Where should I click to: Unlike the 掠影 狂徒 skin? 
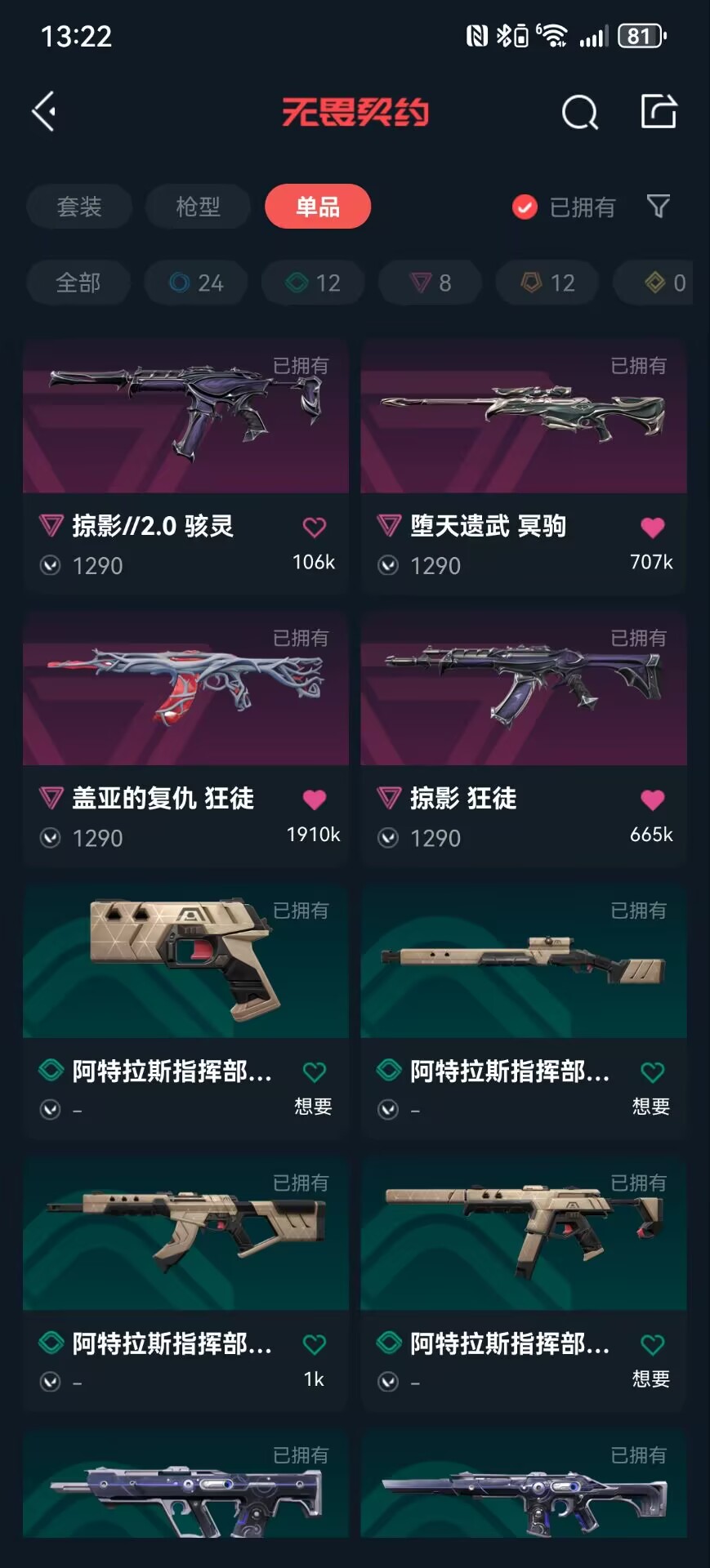(653, 800)
